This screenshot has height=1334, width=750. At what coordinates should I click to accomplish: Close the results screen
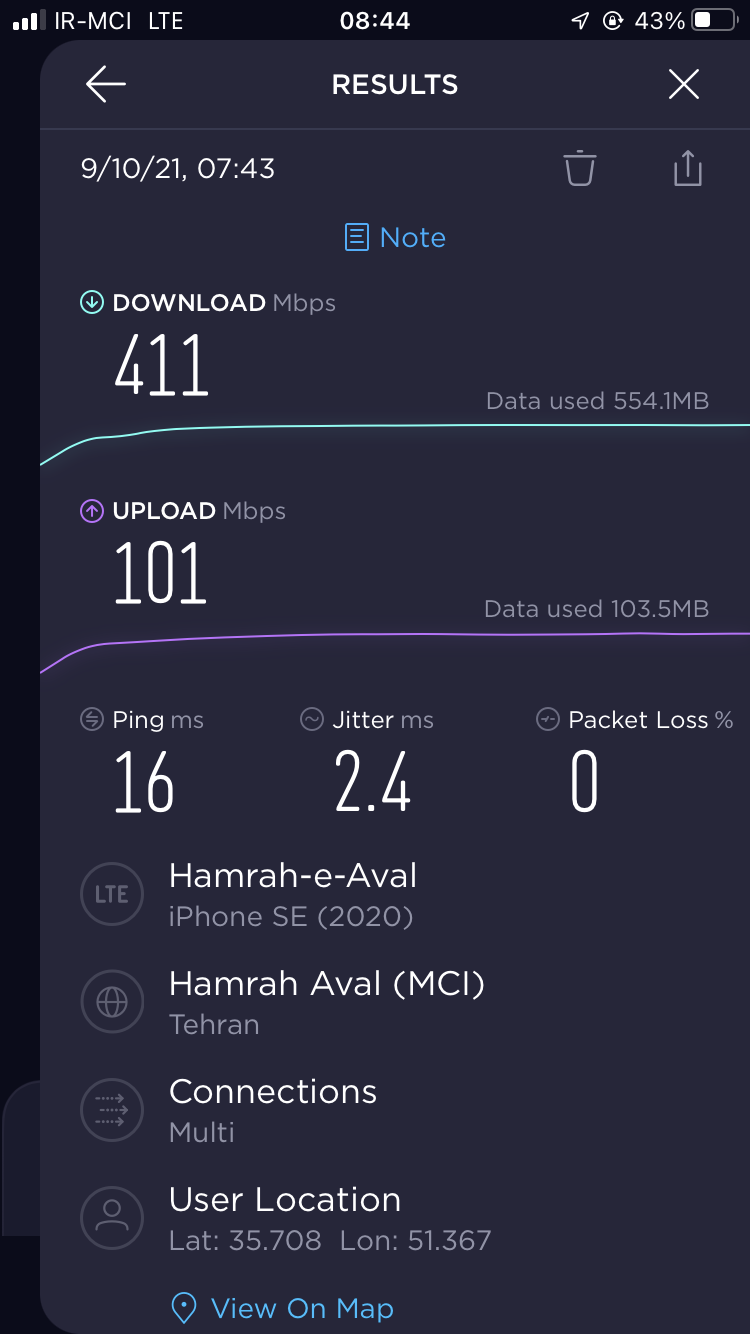click(684, 85)
